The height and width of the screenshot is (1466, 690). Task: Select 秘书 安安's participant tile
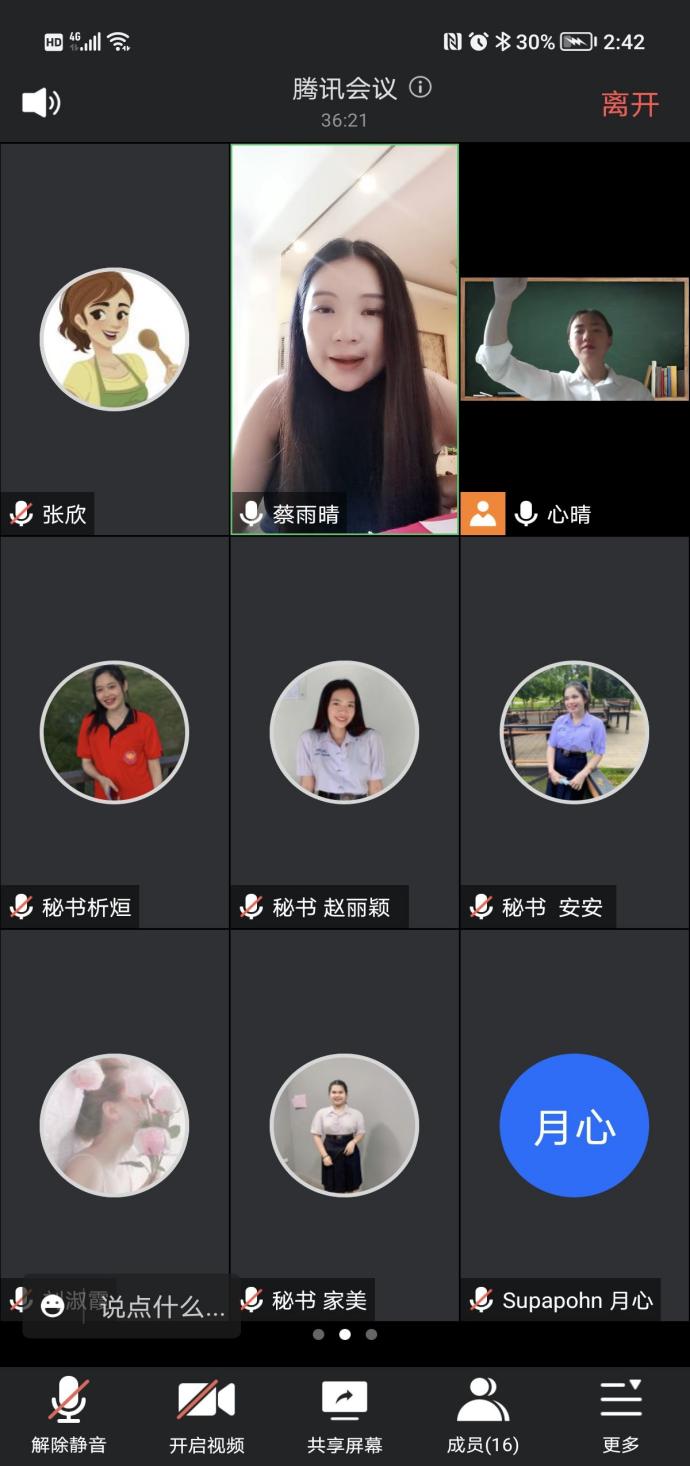point(574,732)
